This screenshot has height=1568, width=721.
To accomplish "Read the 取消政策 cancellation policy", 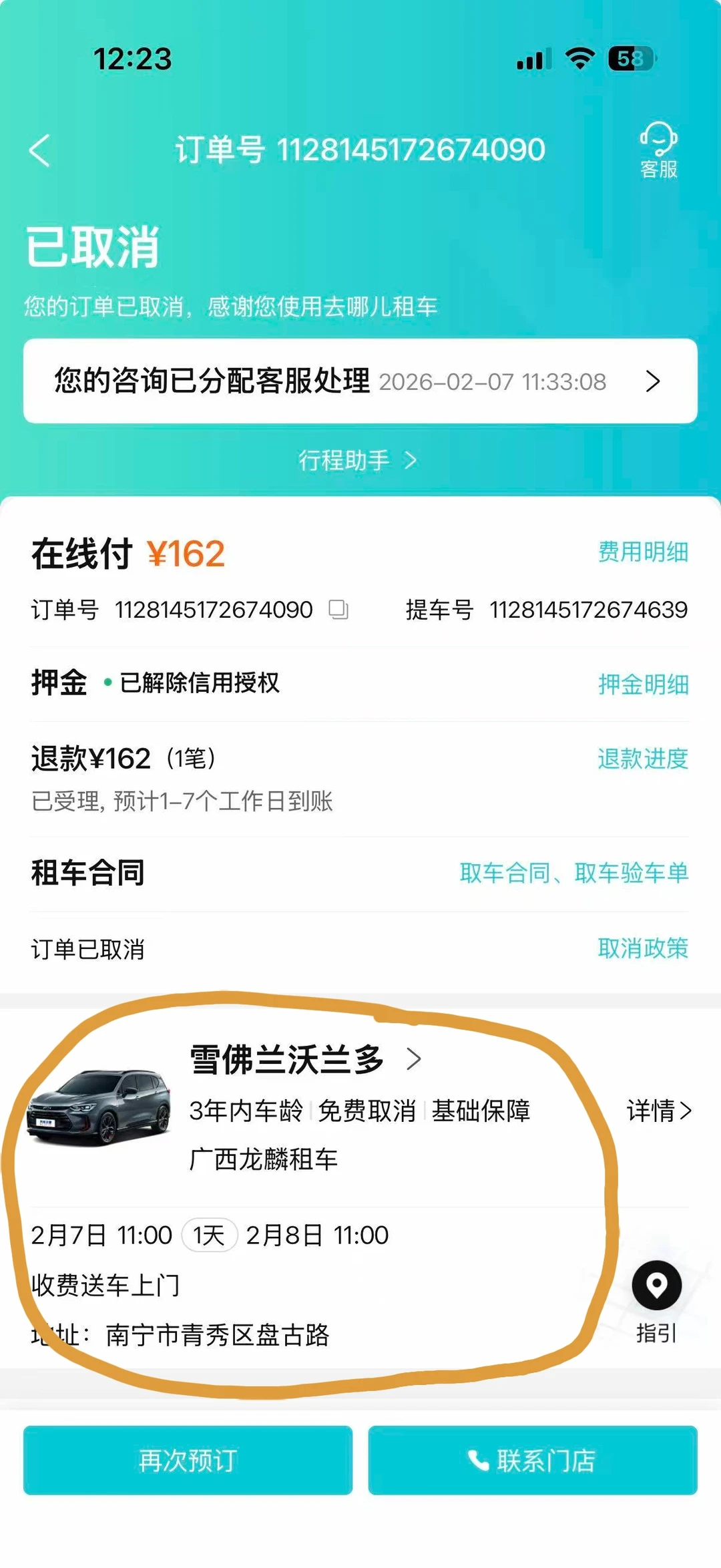I will pyautogui.click(x=643, y=949).
